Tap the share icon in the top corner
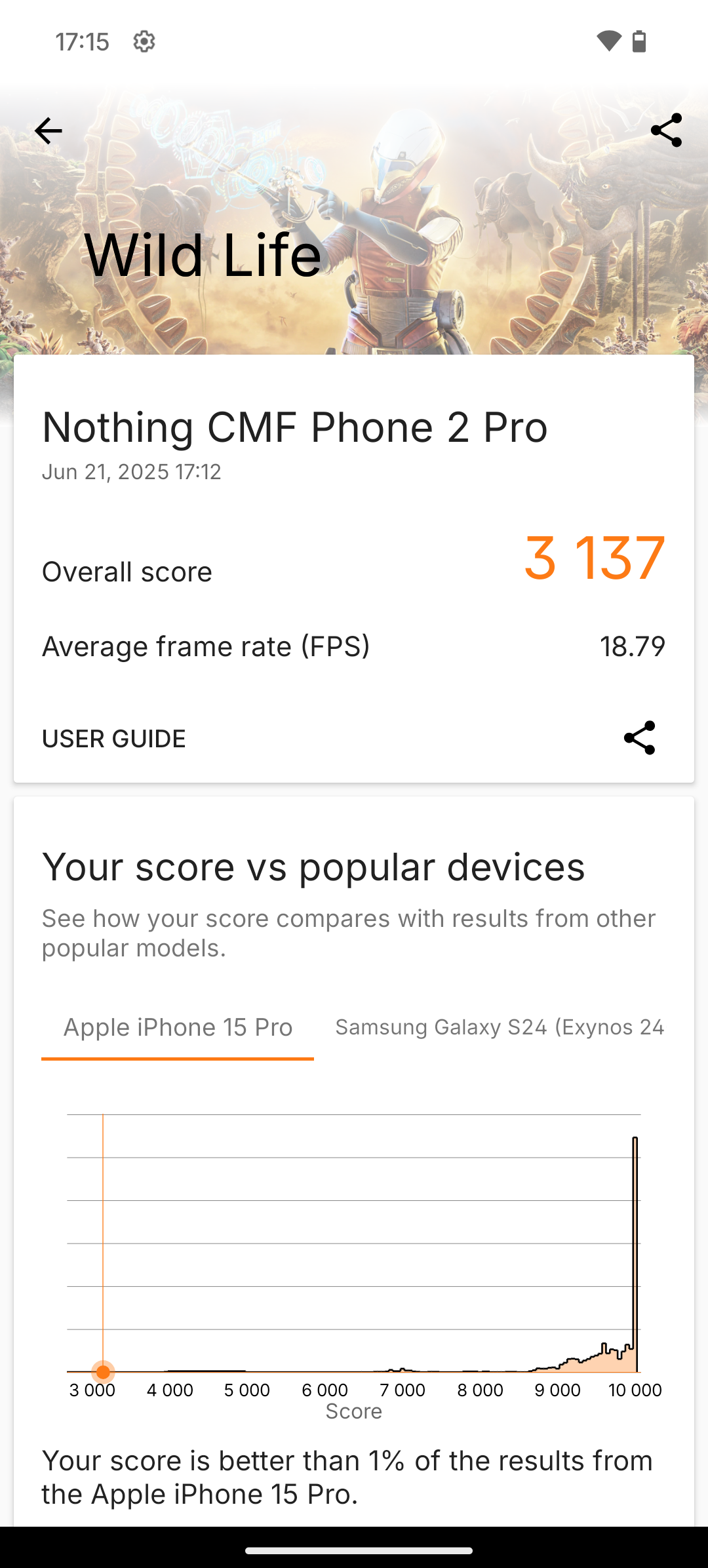 click(667, 130)
